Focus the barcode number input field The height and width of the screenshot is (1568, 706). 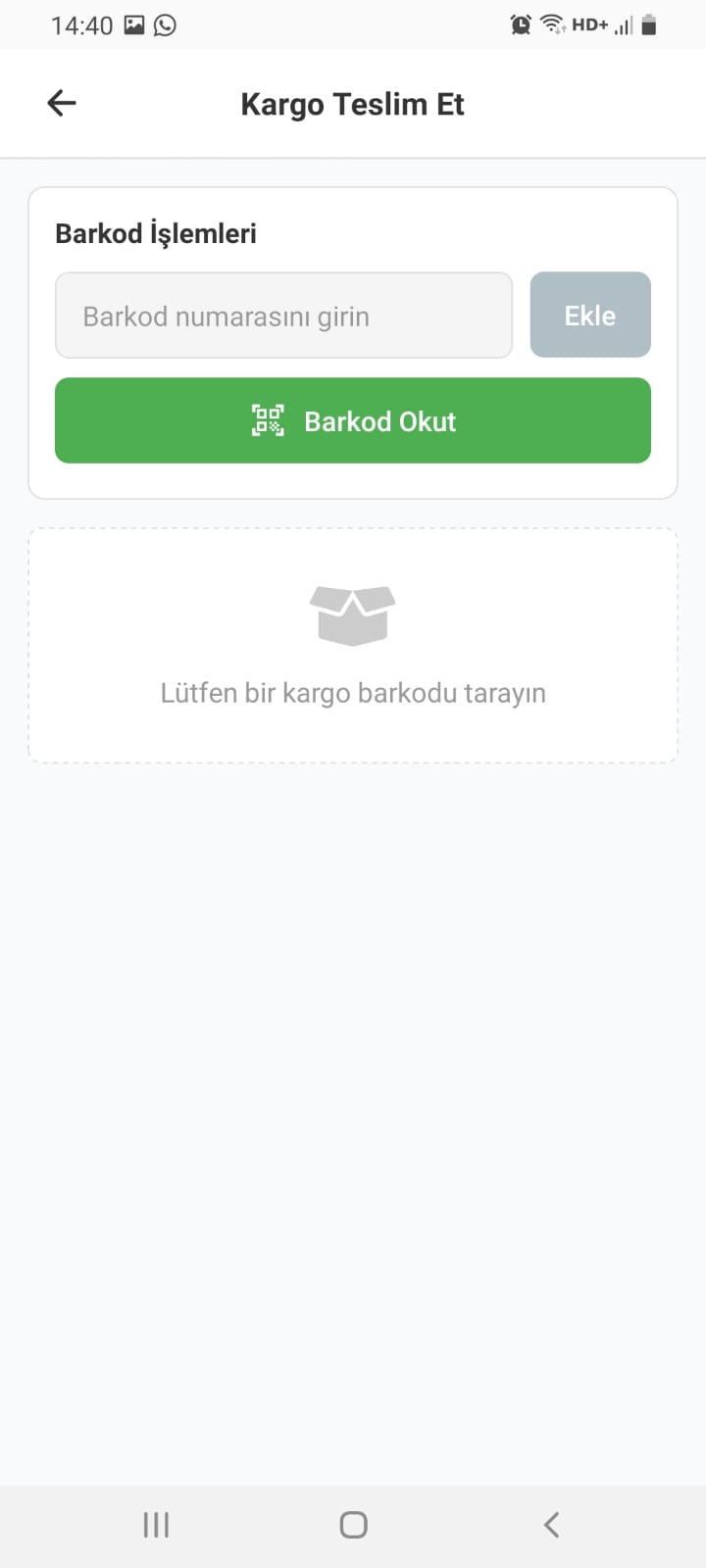pyautogui.click(x=283, y=316)
